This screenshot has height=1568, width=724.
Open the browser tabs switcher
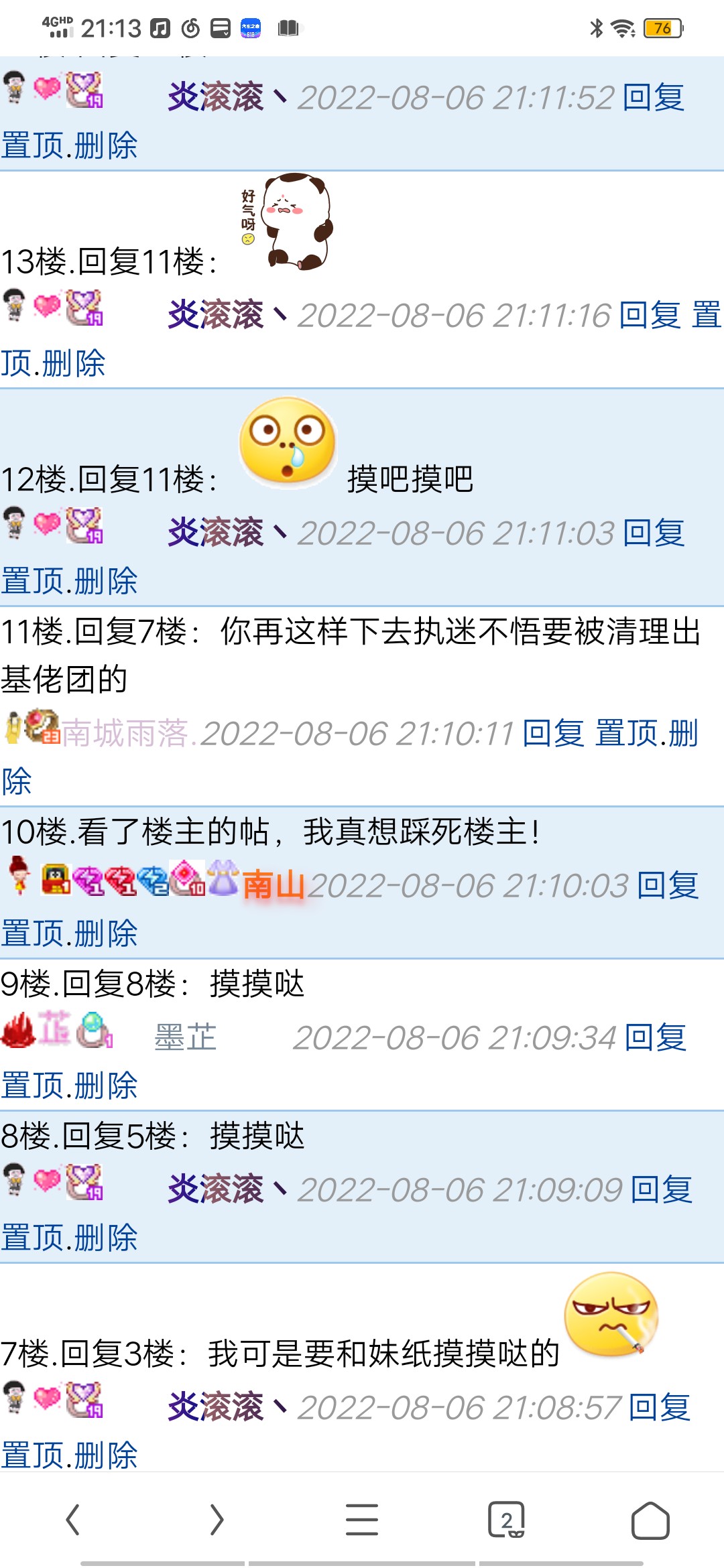506,1520
